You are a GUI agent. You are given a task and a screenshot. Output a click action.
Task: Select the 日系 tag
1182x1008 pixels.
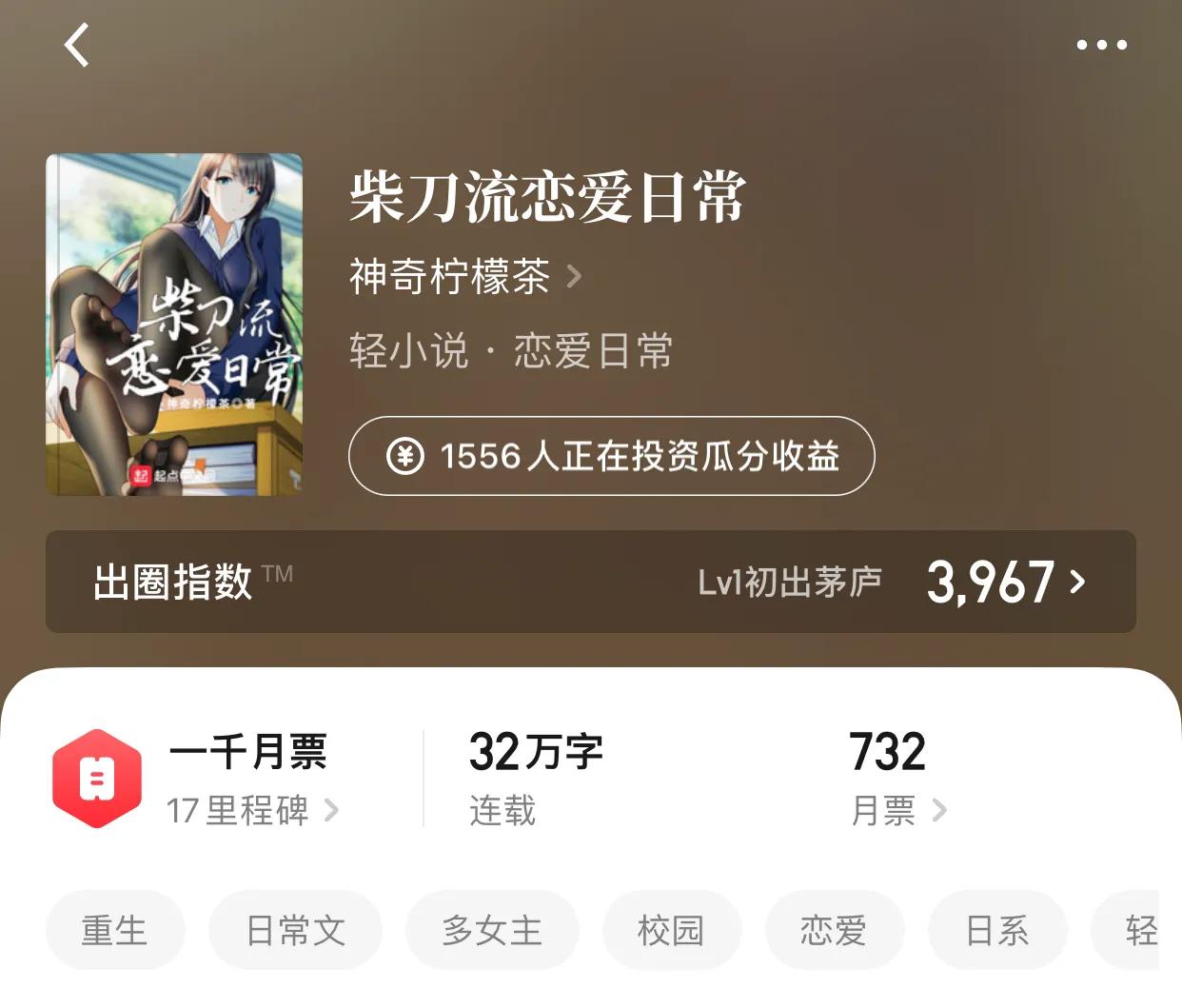[996, 930]
